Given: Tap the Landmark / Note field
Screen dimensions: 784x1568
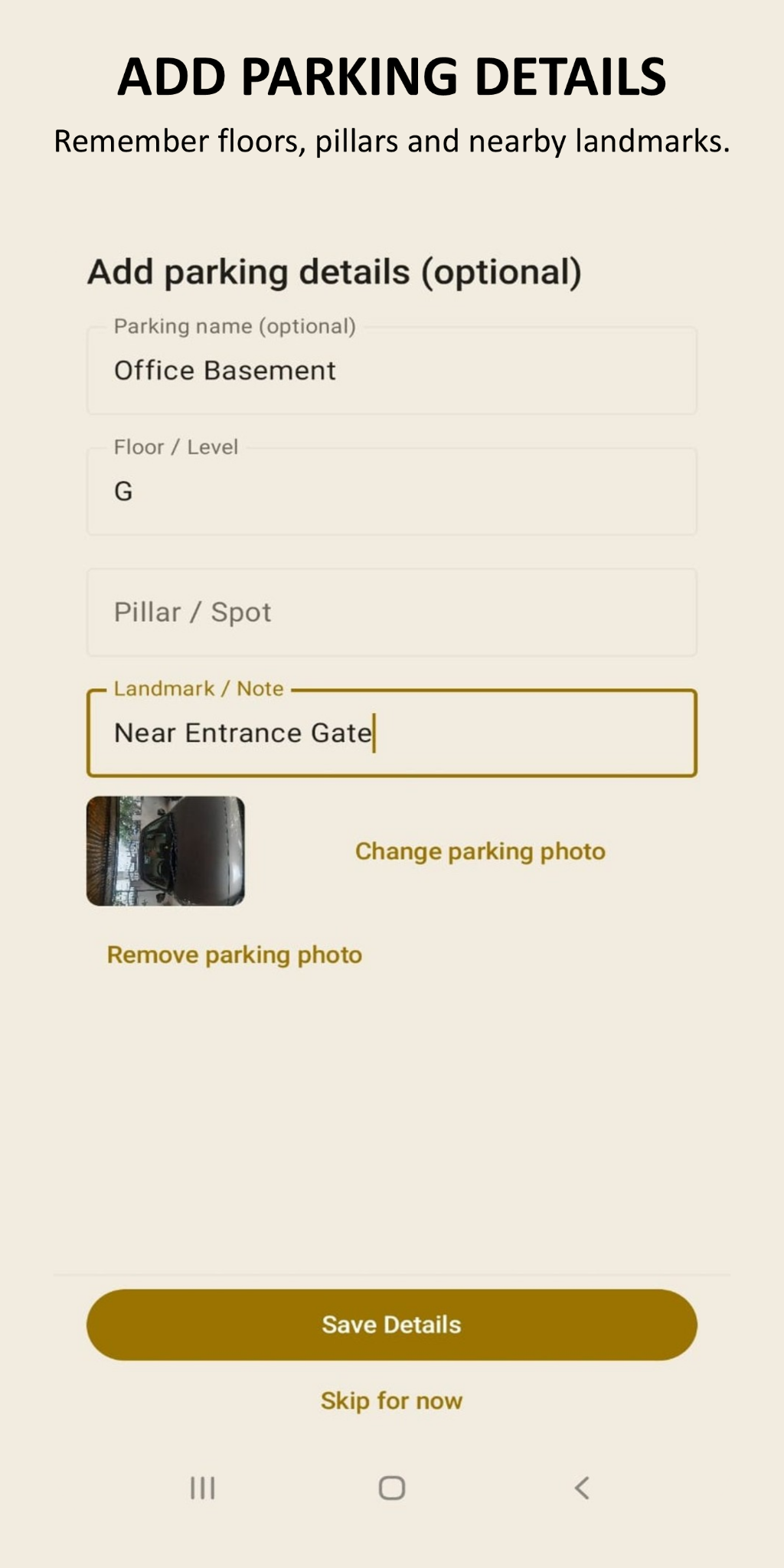Looking at the screenshot, I should pos(392,733).
